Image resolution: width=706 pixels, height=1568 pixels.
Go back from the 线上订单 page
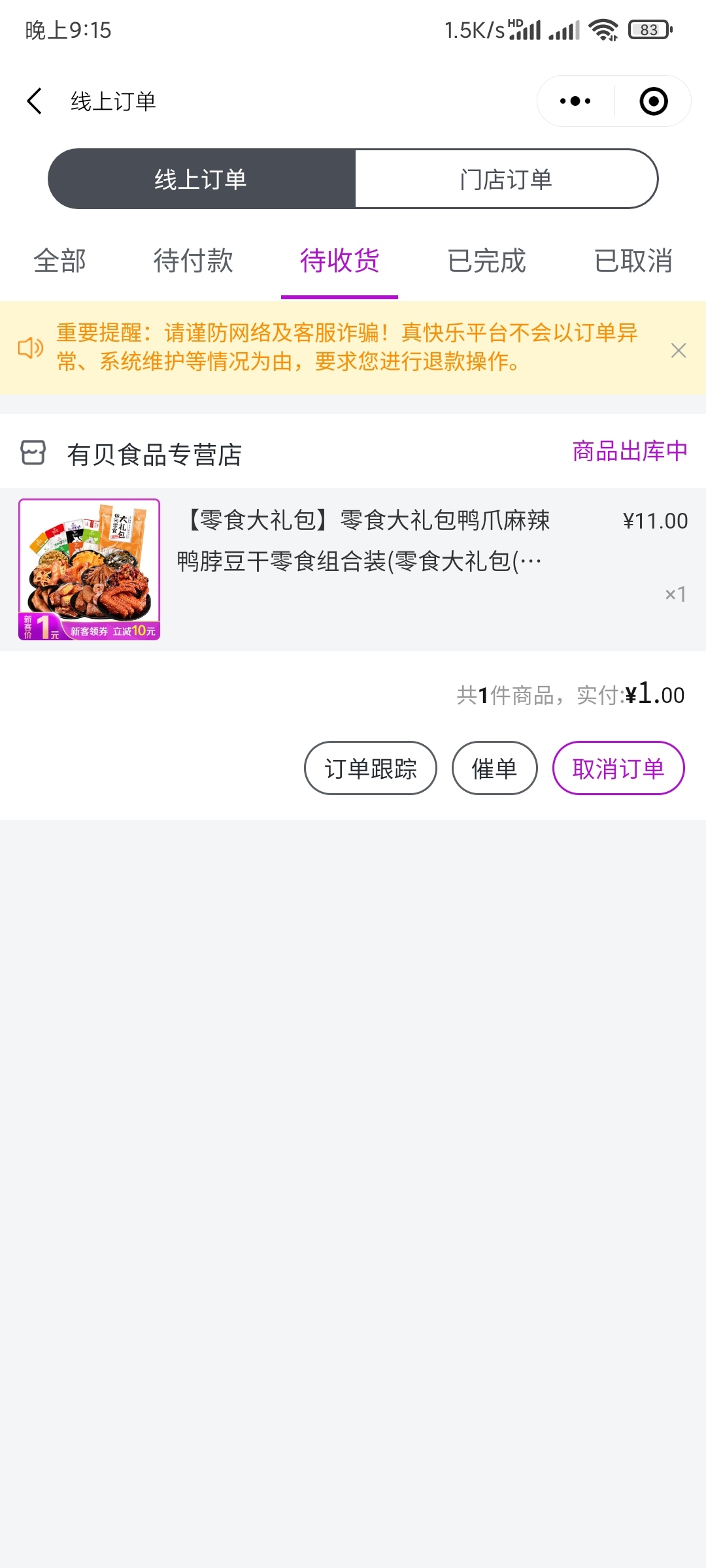35,101
